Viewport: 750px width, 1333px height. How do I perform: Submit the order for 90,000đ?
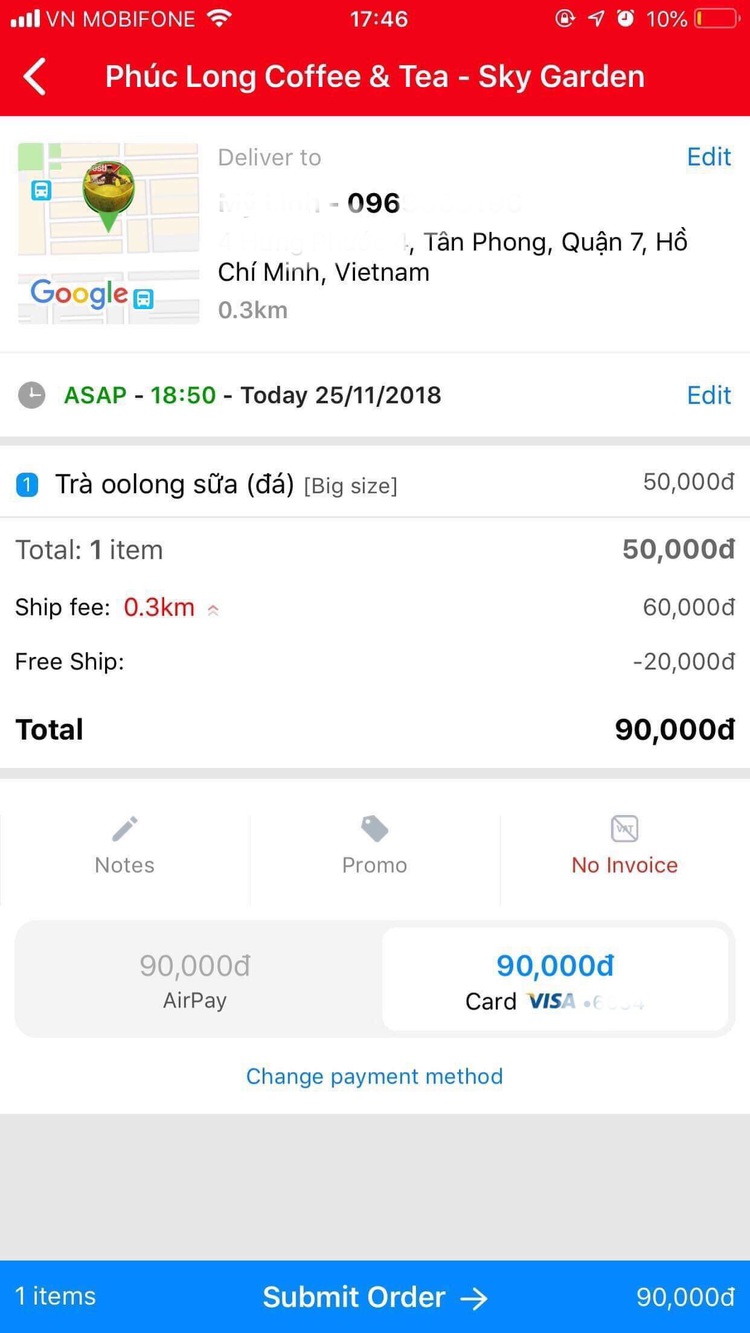[x=375, y=1297]
